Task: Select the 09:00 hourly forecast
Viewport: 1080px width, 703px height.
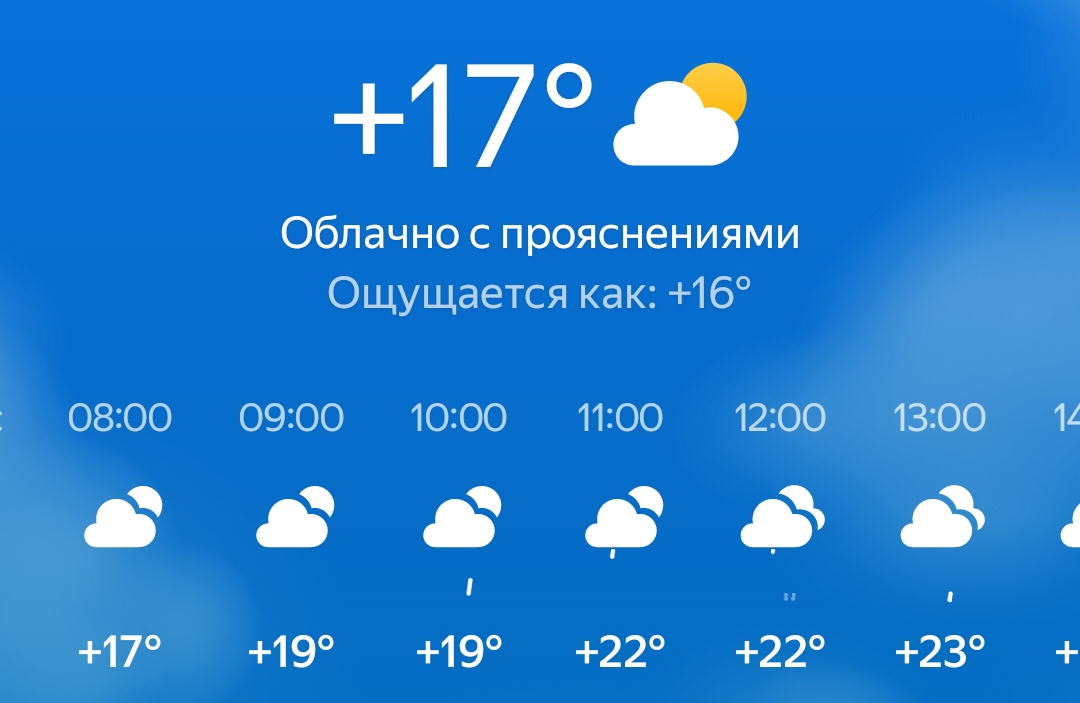Action: click(291, 530)
